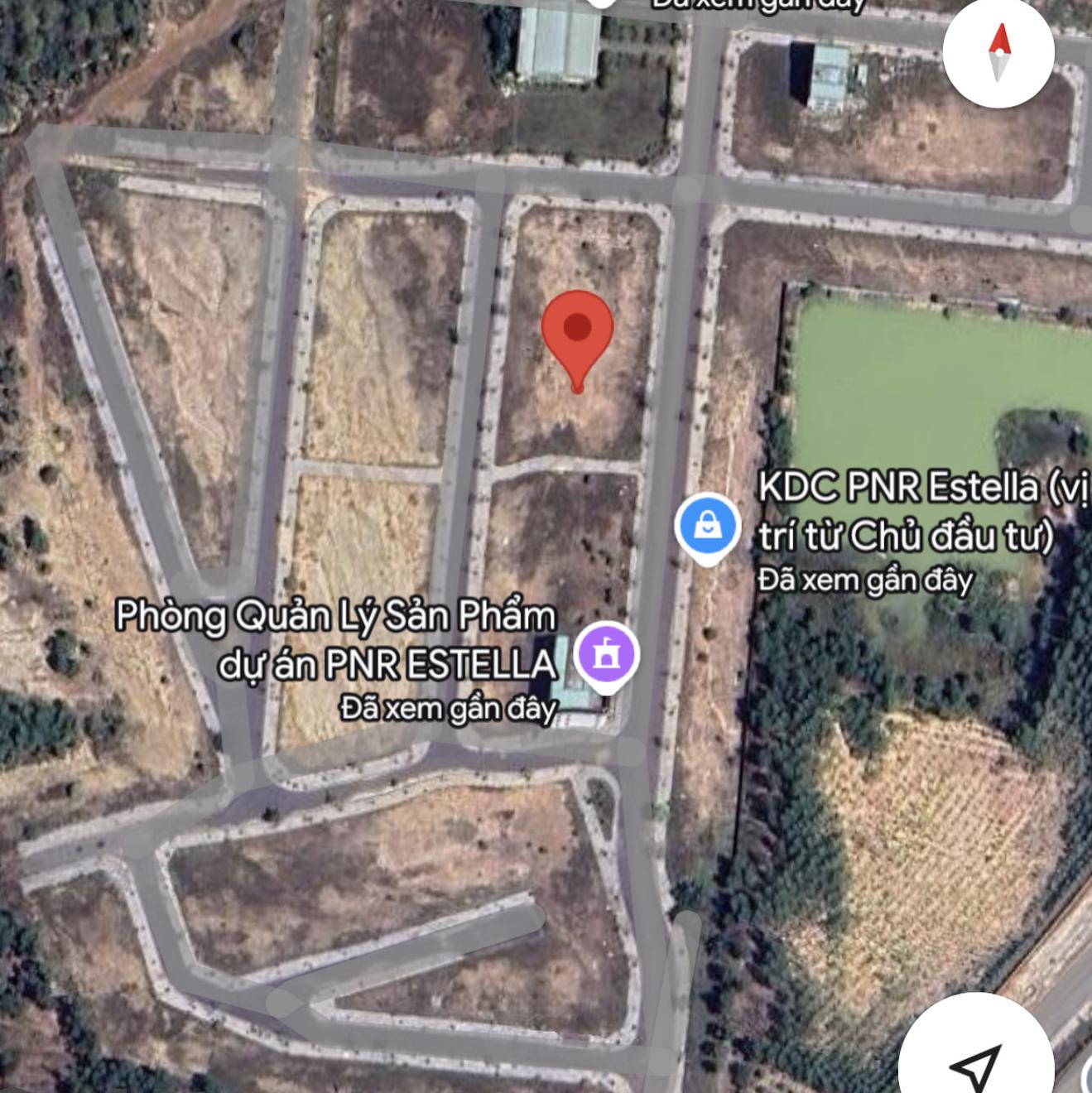Open Phòng Quản Lý Sản Phẩm marker
The width and height of the screenshot is (1092, 1093).
607,654
